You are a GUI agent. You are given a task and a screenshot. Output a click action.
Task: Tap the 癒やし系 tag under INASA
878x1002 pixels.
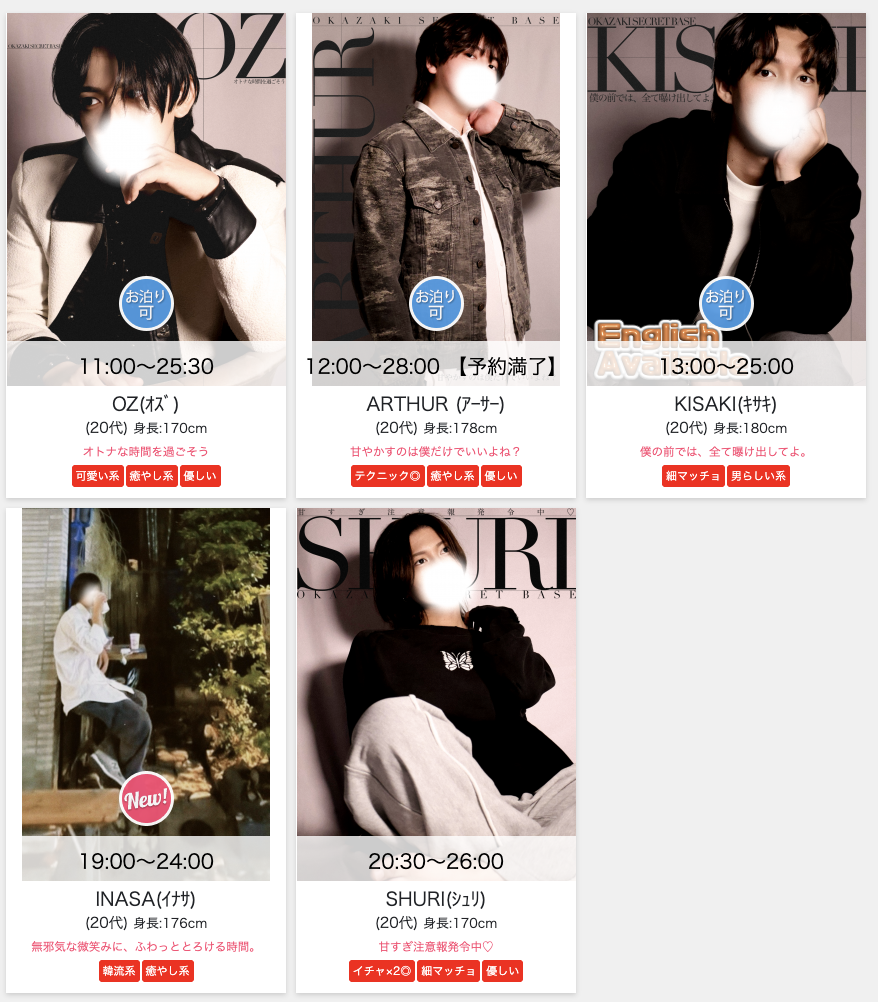168,971
